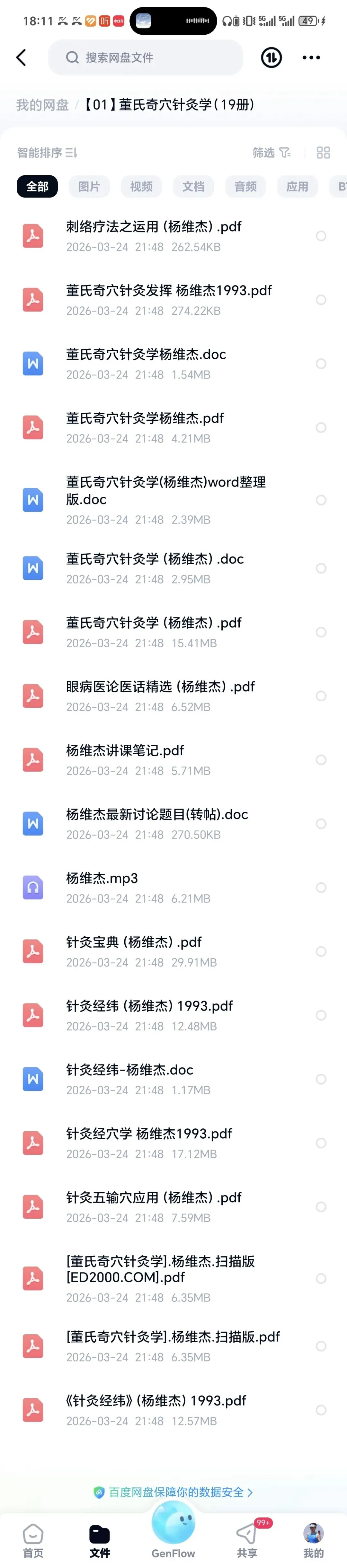Open the three-dot overflow menu
Viewport: 347px width, 1568px height.
click(311, 58)
